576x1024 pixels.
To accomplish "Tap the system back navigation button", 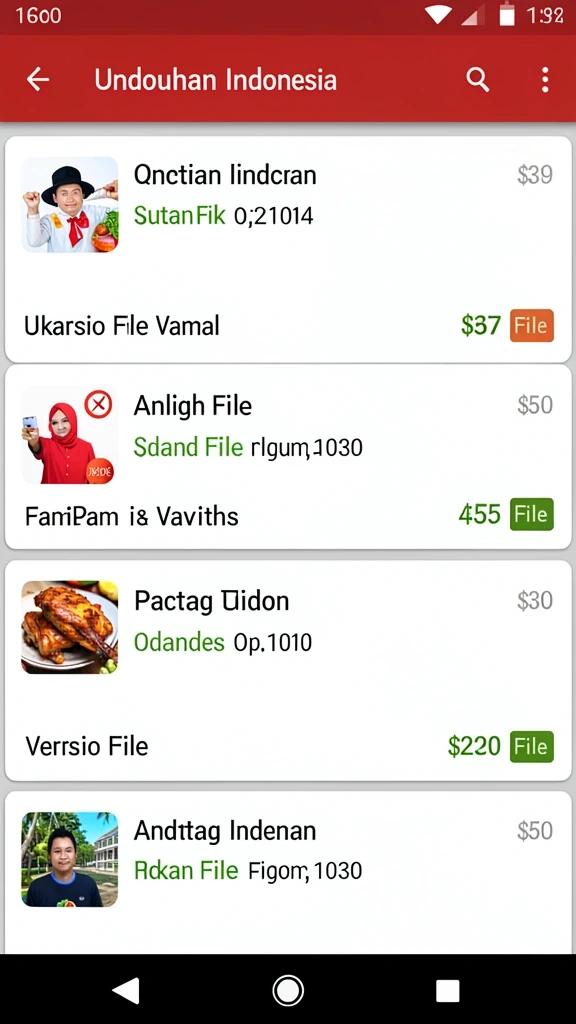I will [x=126, y=990].
